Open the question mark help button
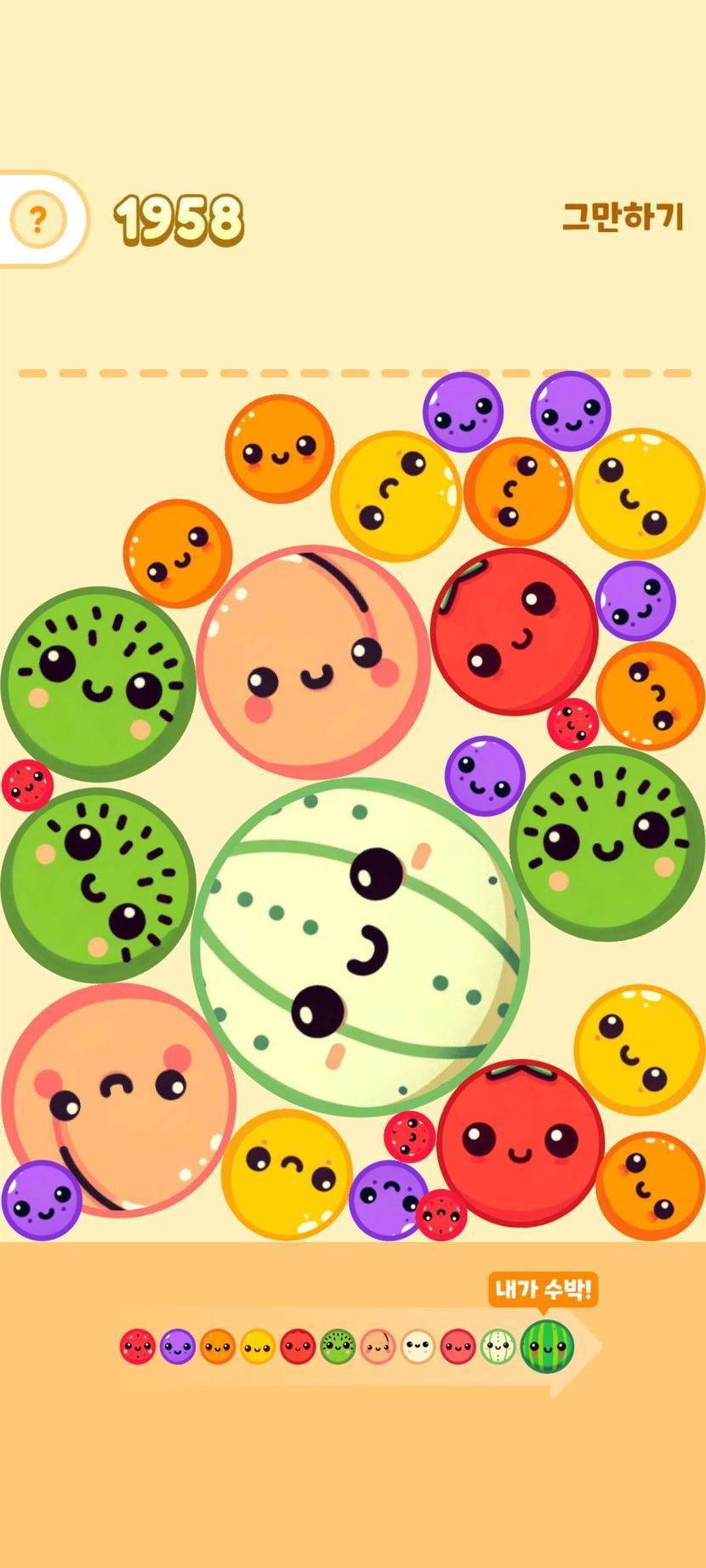The height and width of the screenshot is (1568, 706). click(37, 220)
